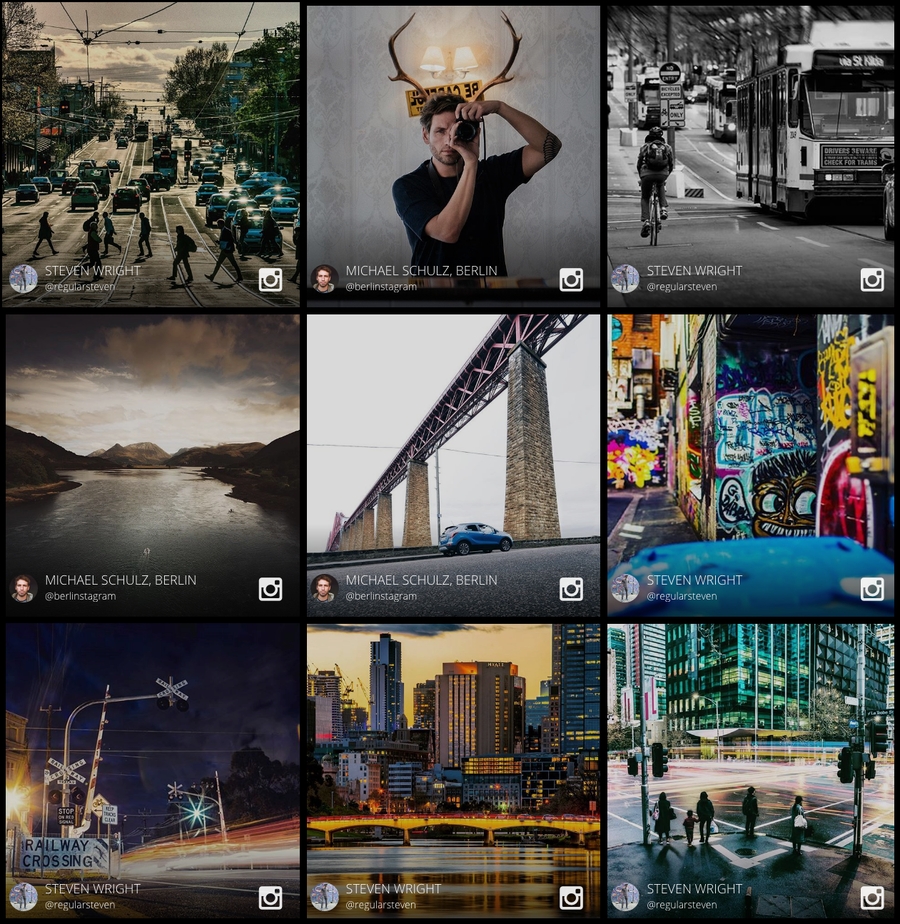The width and height of the screenshot is (900, 924).
Task: Click the Instagram icon on the city skyline photo
Action: coord(571,897)
